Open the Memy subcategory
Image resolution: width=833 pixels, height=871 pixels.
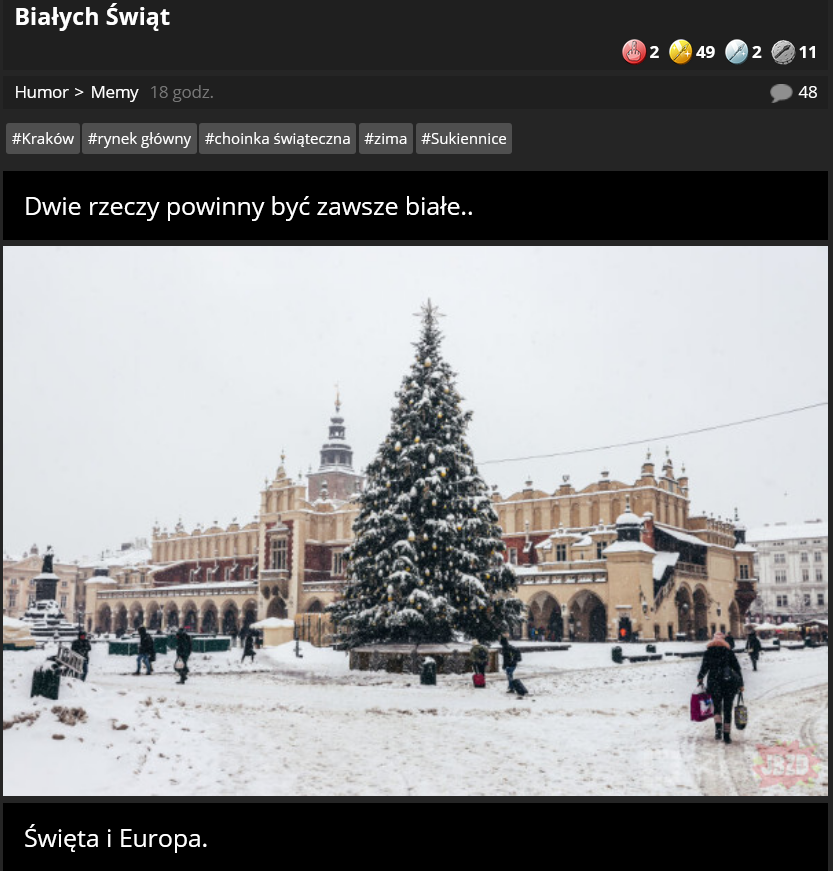coord(114,92)
